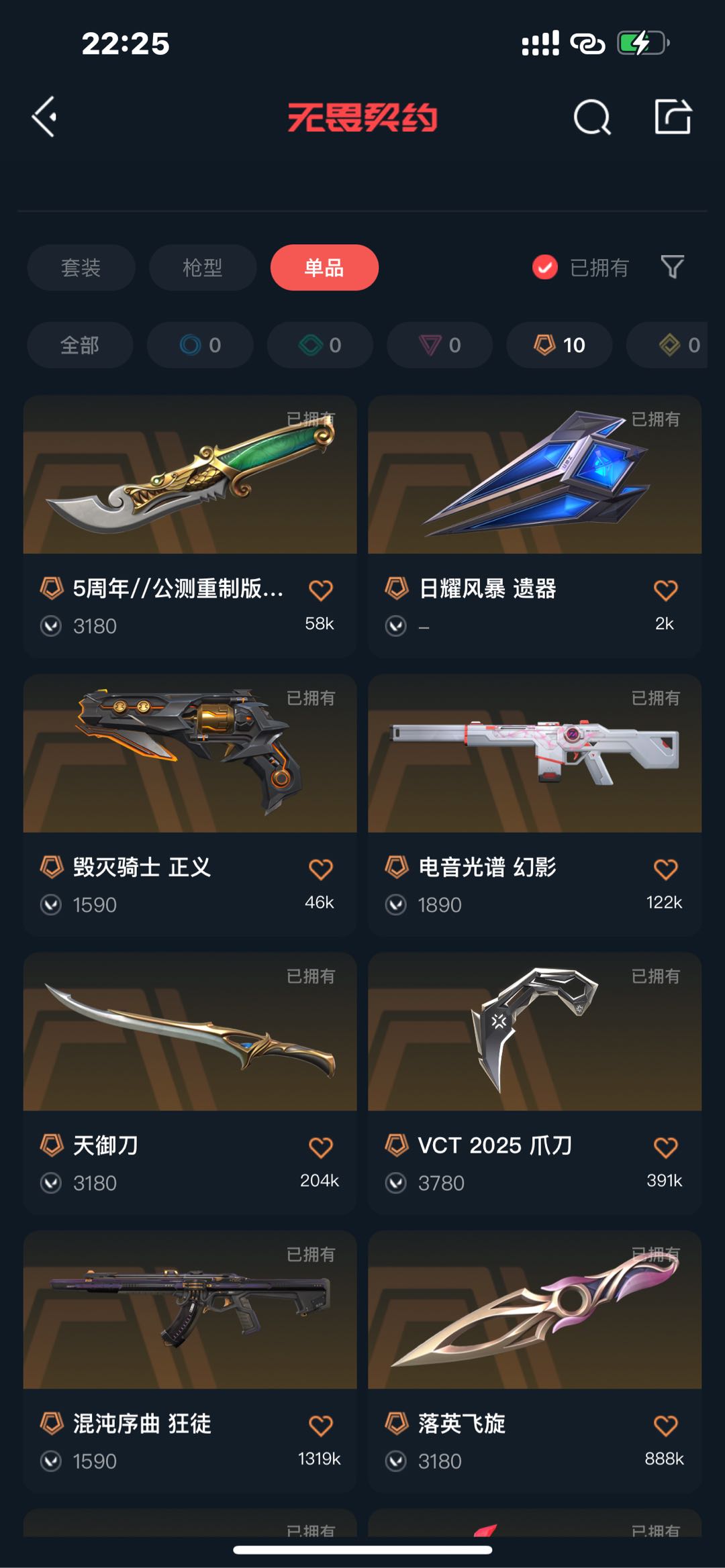725x1568 pixels.
Task: Switch to the 枪型 tab
Action: [x=202, y=268]
